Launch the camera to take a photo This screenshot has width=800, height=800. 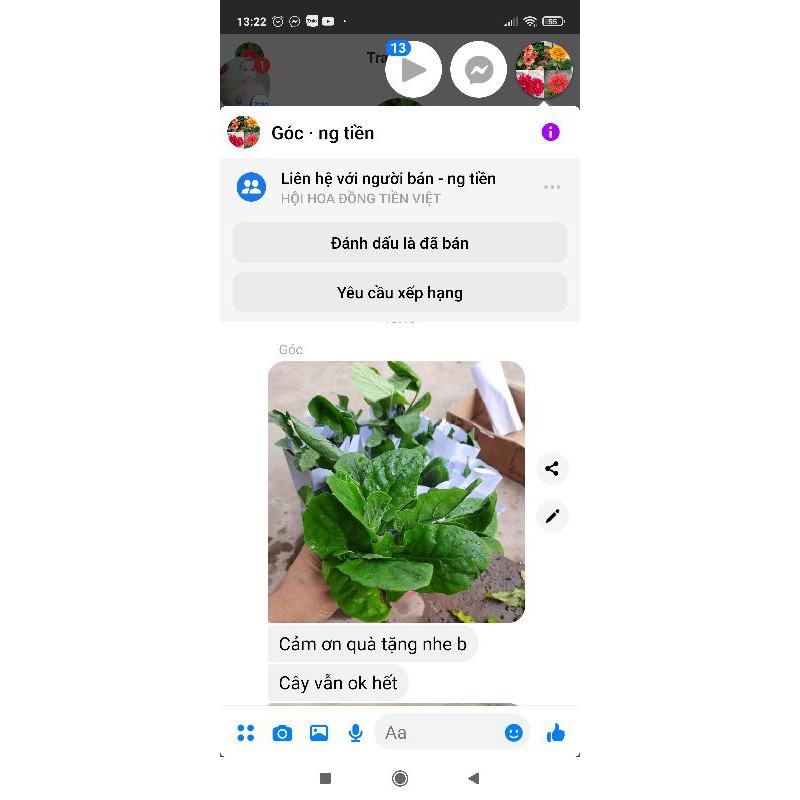point(282,733)
